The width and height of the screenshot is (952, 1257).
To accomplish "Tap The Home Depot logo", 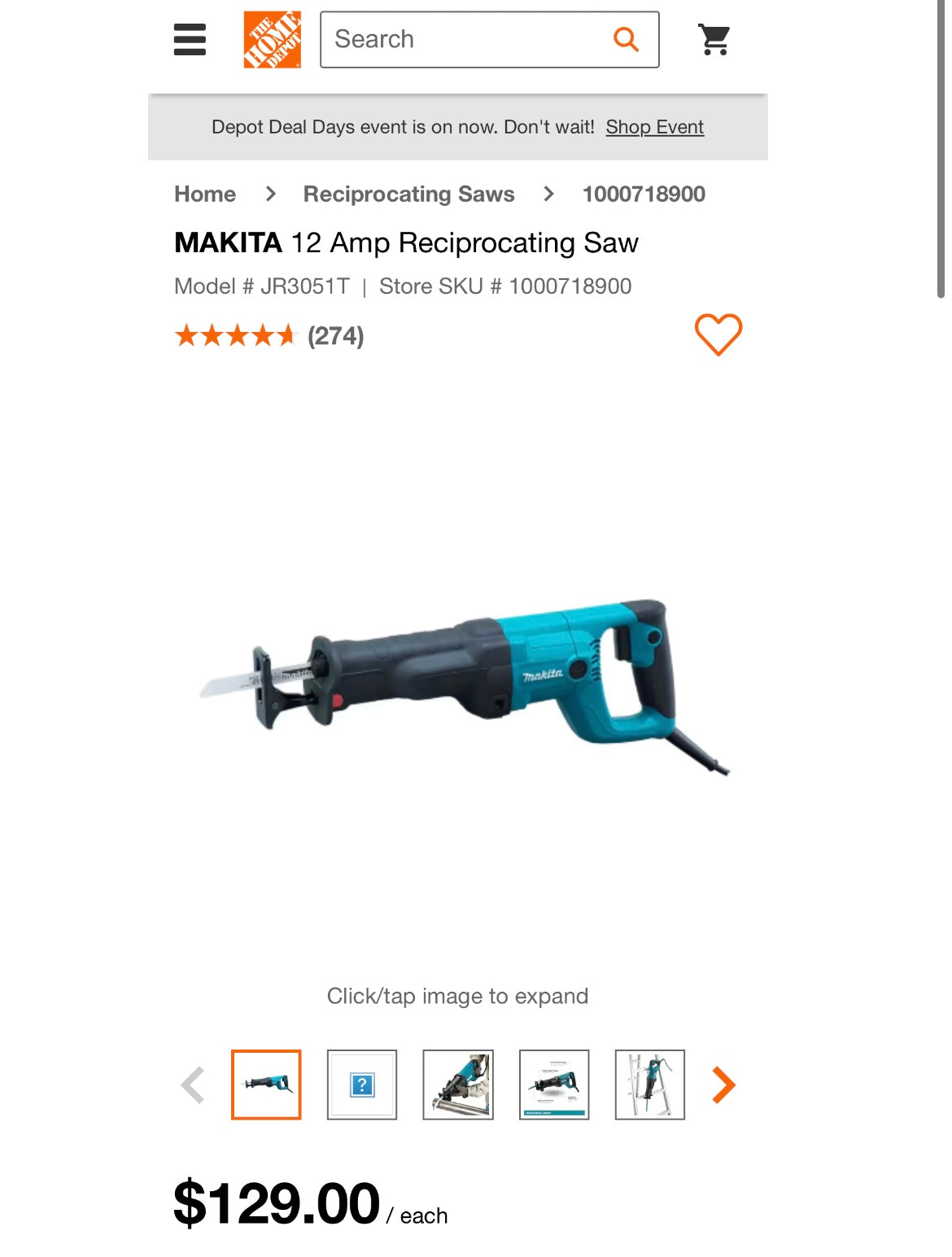I will coord(273,39).
